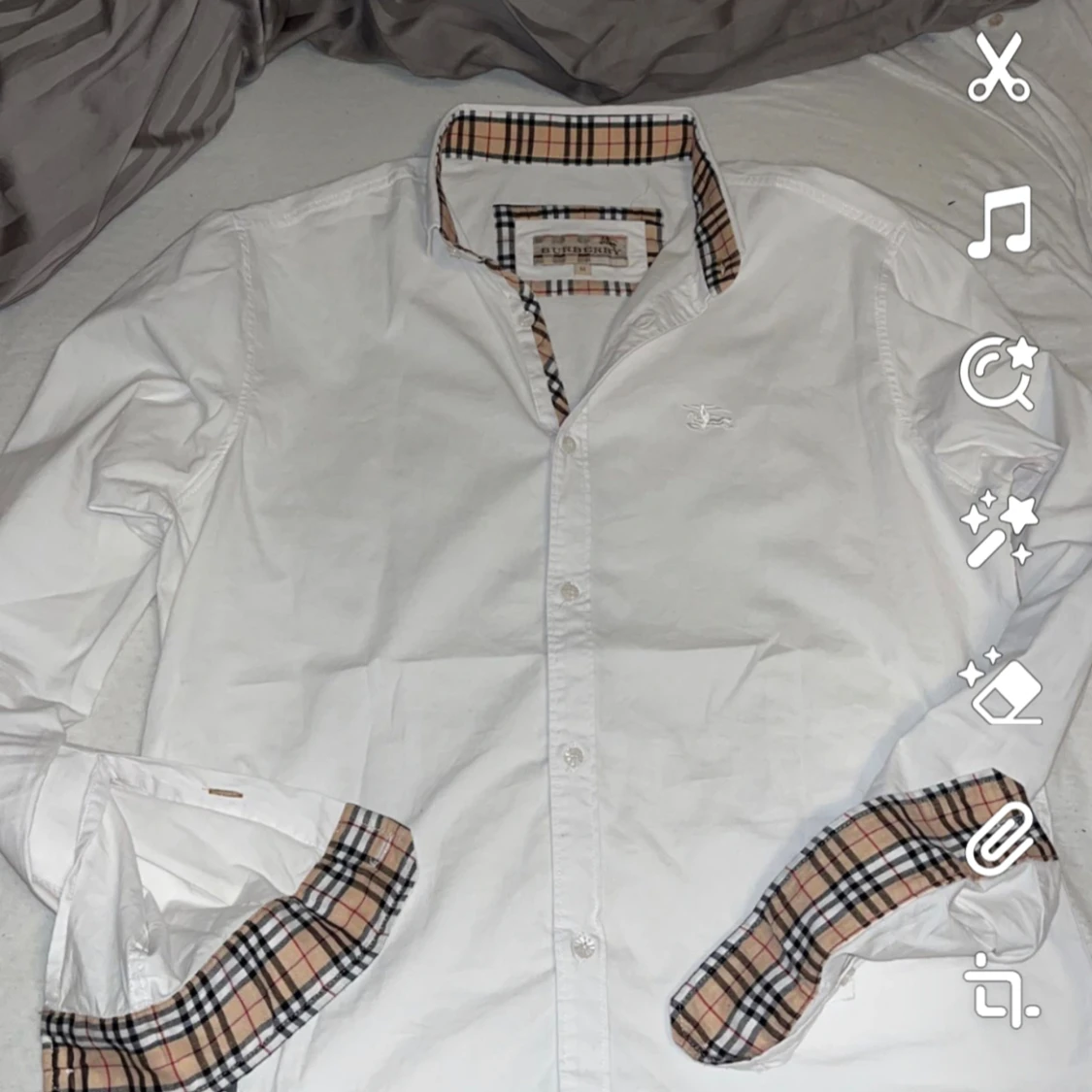Add music with the note icon
The width and height of the screenshot is (1092, 1092).
pyautogui.click(x=999, y=222)
